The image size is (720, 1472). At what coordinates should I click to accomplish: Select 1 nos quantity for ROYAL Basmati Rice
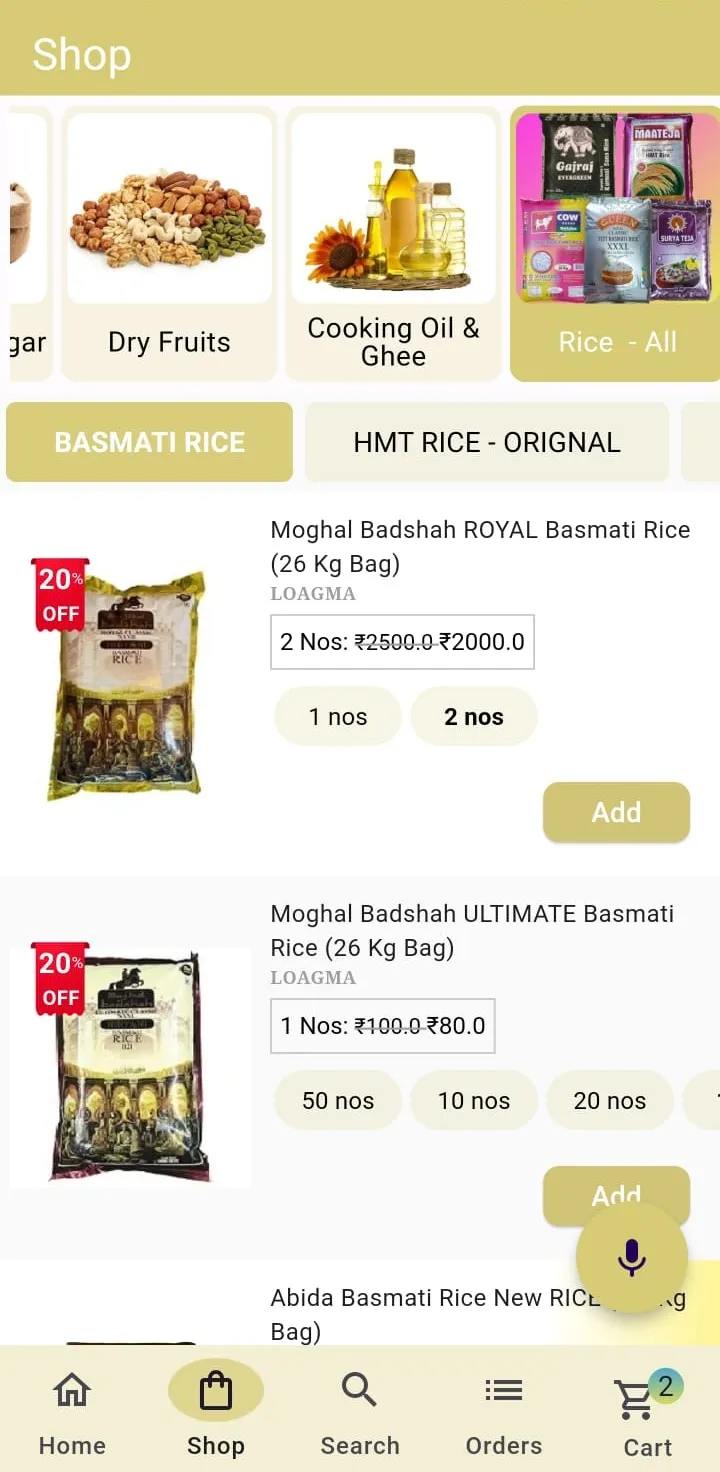[x=337, y=716]
